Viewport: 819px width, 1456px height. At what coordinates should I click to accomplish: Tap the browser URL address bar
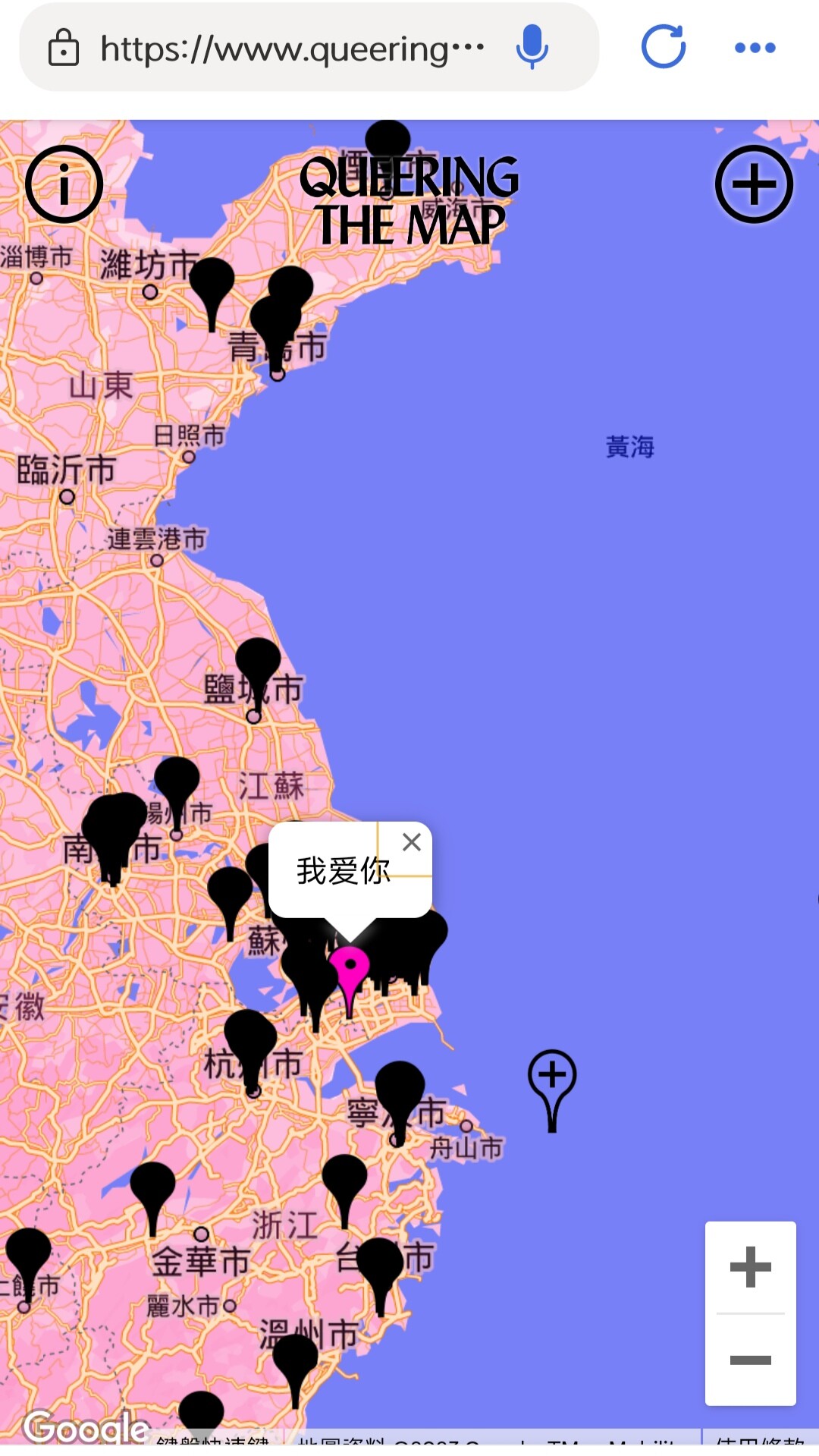[293, 49]
